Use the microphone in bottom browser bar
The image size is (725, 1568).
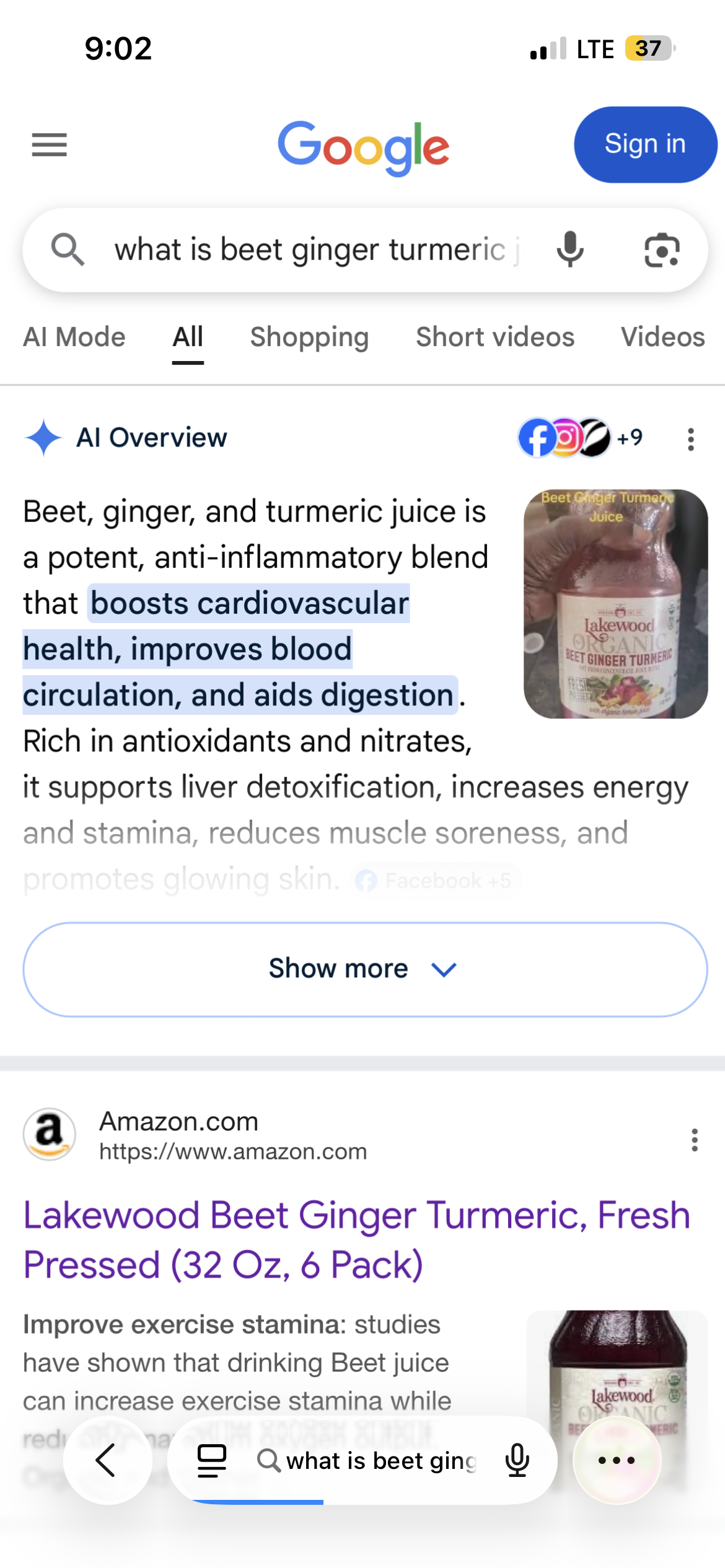click(517, 1460)
